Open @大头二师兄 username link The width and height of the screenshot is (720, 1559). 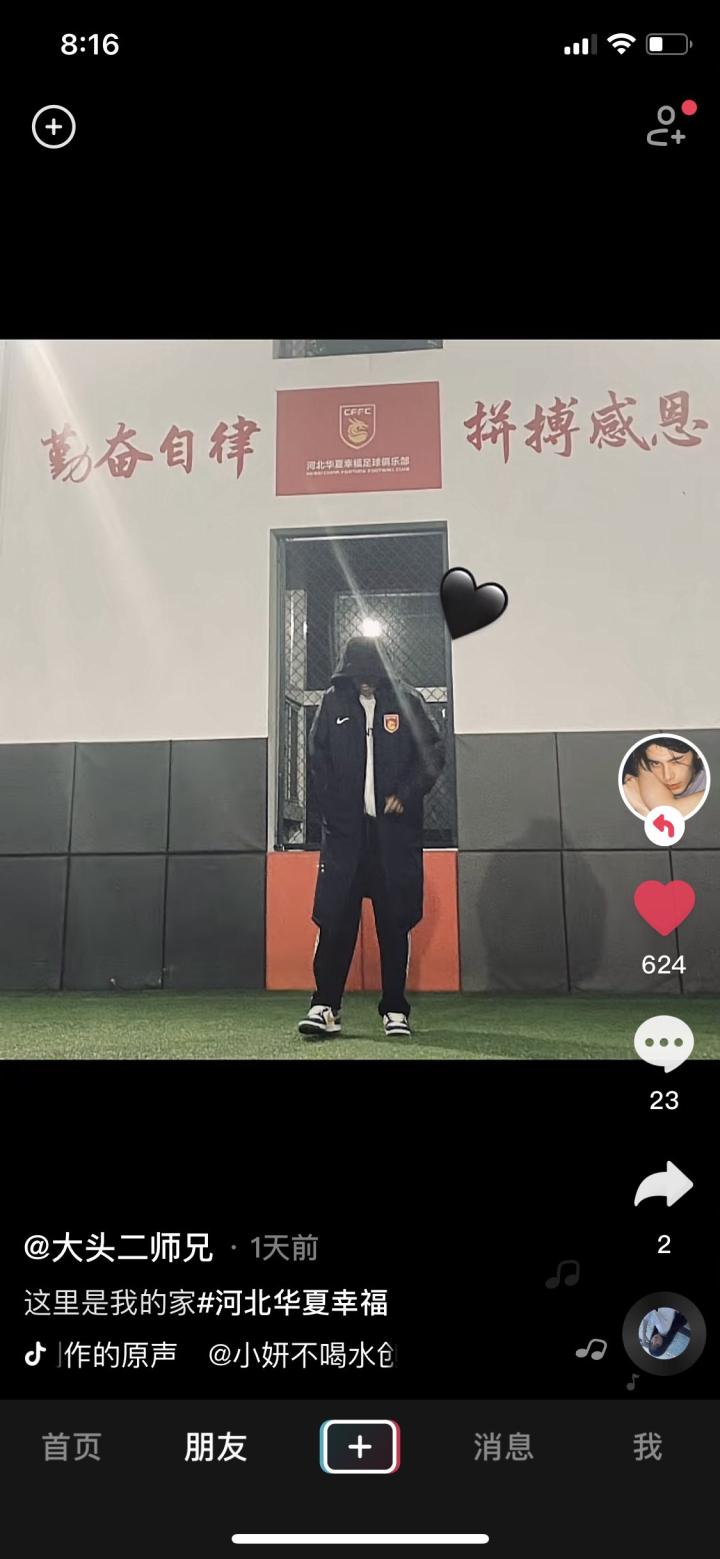pos(118,1247)
